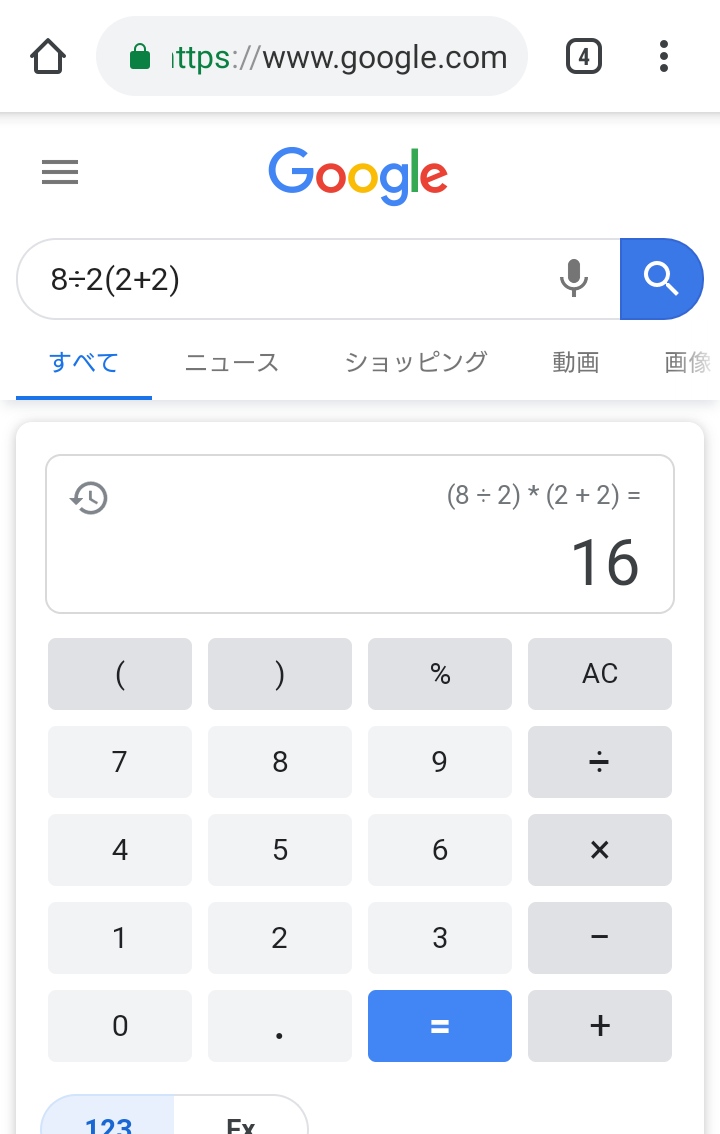Enter digit 7 on the calculator
Screen dimensions: 720x1134
pyautogui.click(x=120, y=762)
